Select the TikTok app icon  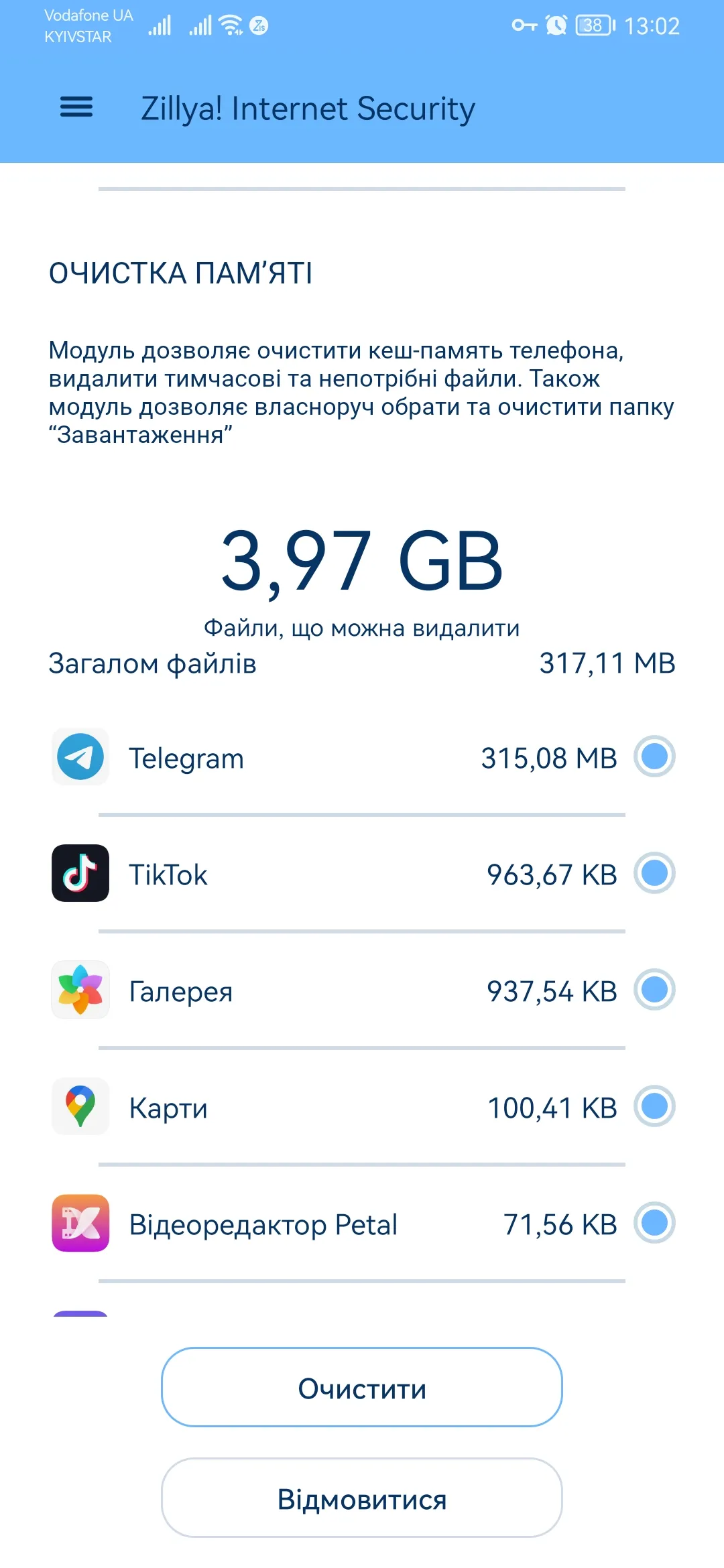click(x=80, y=873)
